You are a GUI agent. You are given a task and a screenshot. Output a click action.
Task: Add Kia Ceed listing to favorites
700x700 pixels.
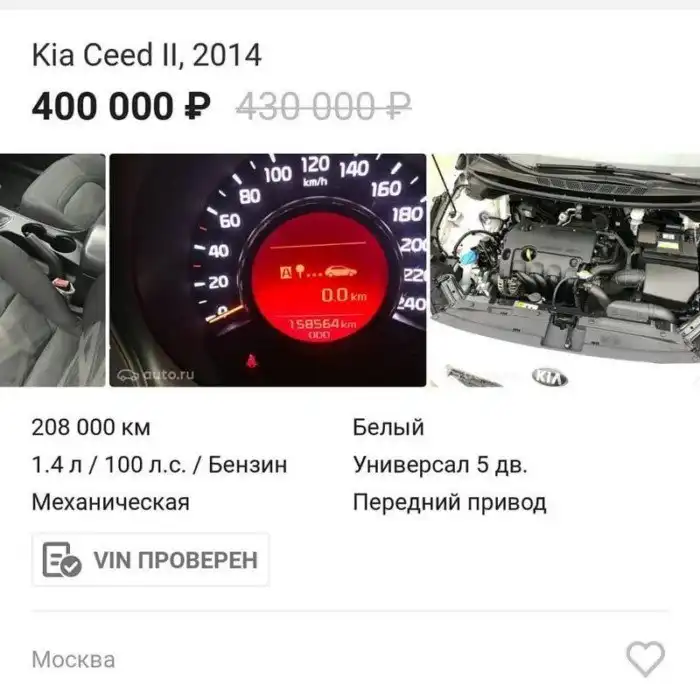pyautogui.click(x=645, y=658)
